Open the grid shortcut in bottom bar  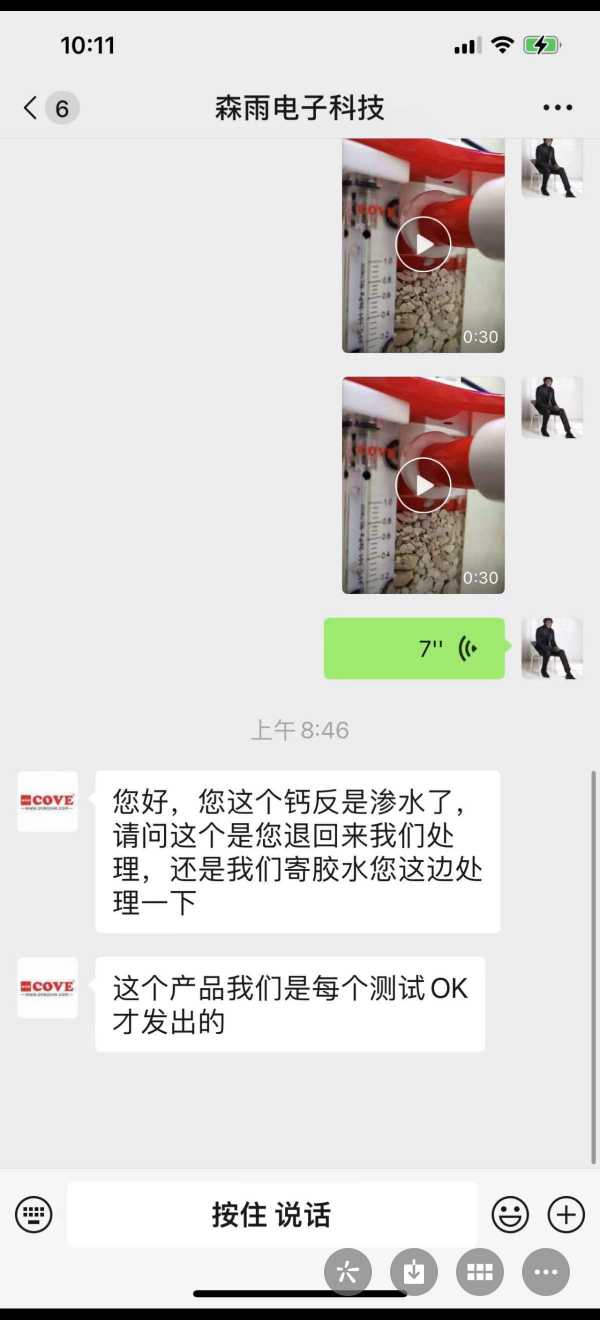point(480,1272)
